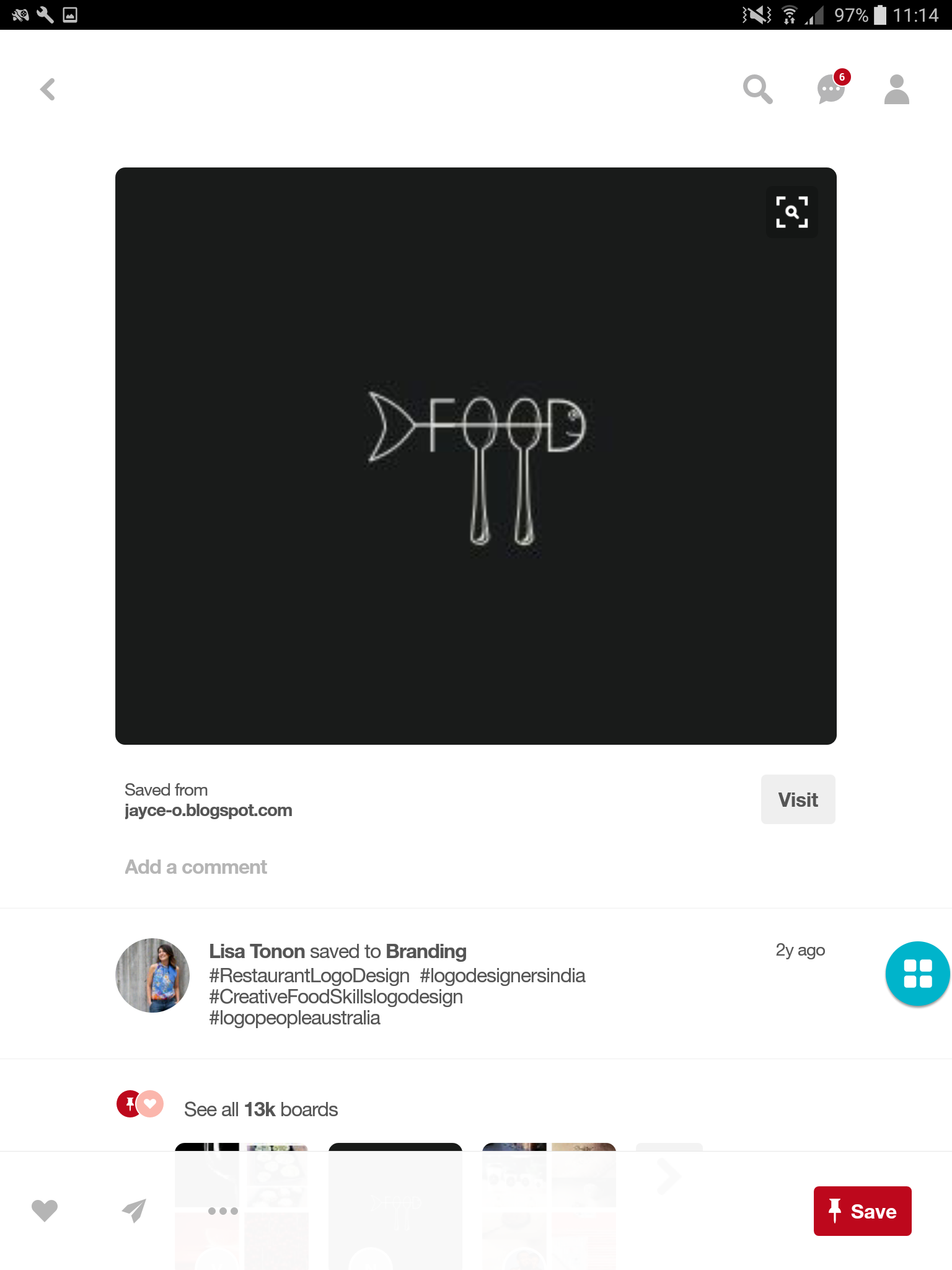Tap the teal grid floating button

click(917, 973)
